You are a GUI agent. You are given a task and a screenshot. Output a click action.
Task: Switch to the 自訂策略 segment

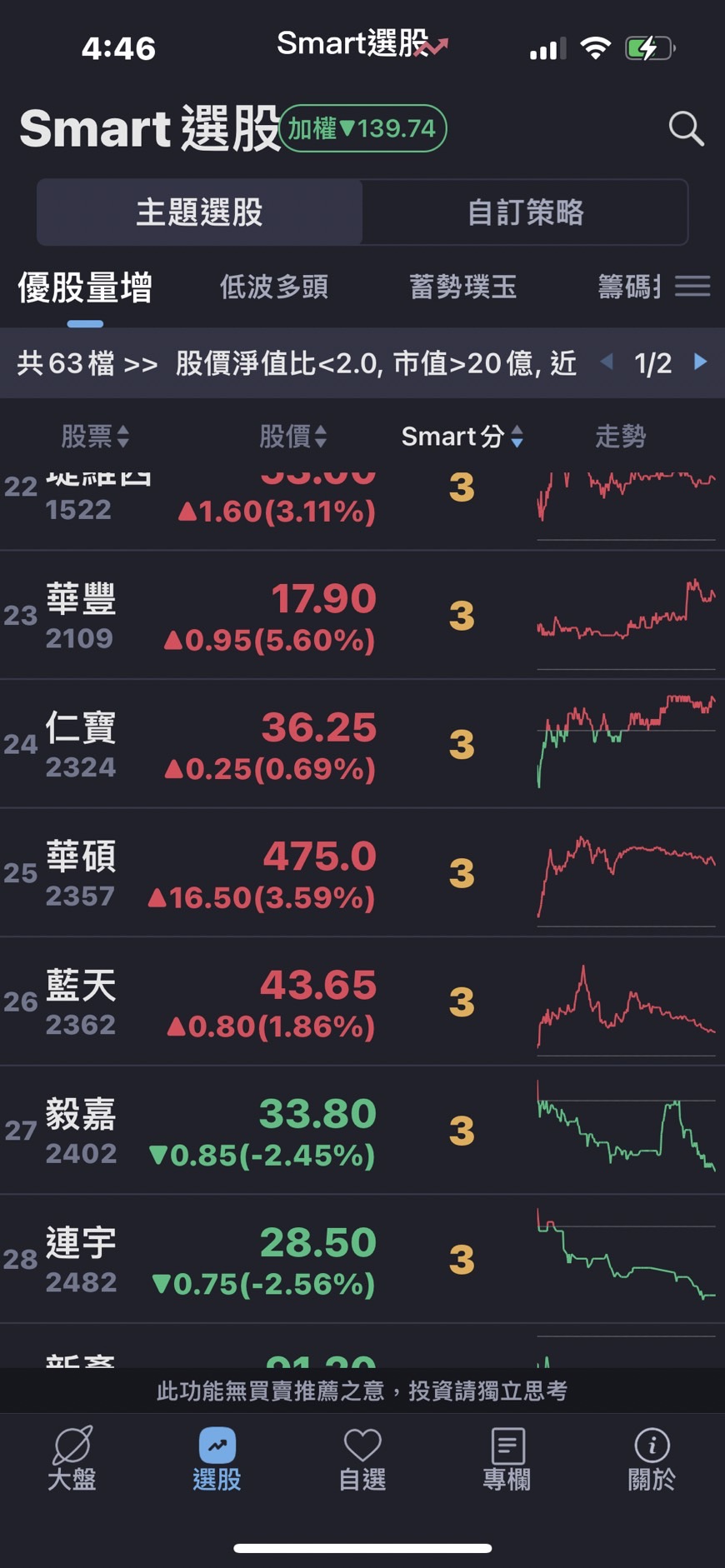(525, 212)
